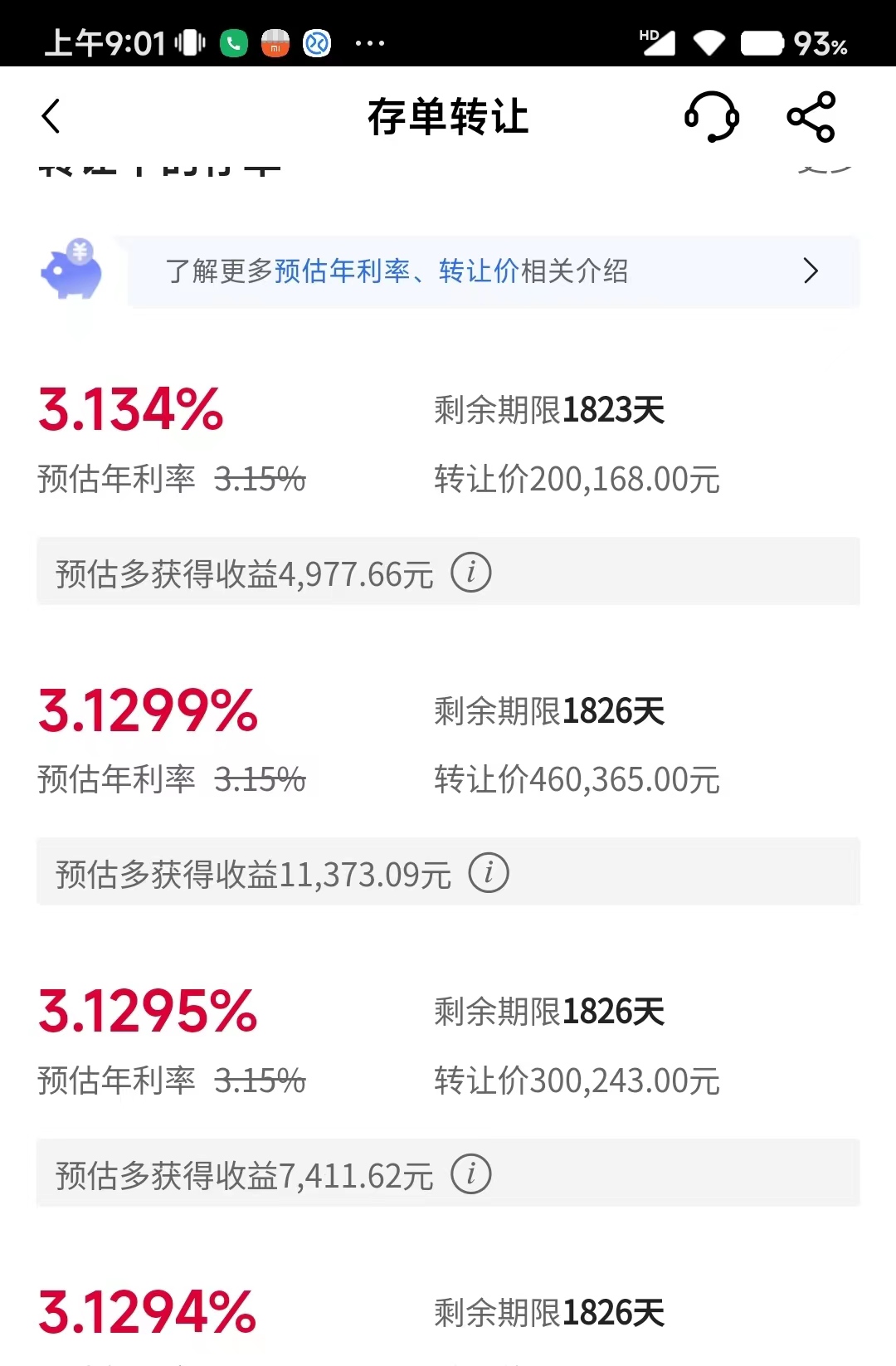Tap the info icon beside 4,977.66元 earnings
The height and width of the screenshot is (1366, 896).
coord(471,572)
